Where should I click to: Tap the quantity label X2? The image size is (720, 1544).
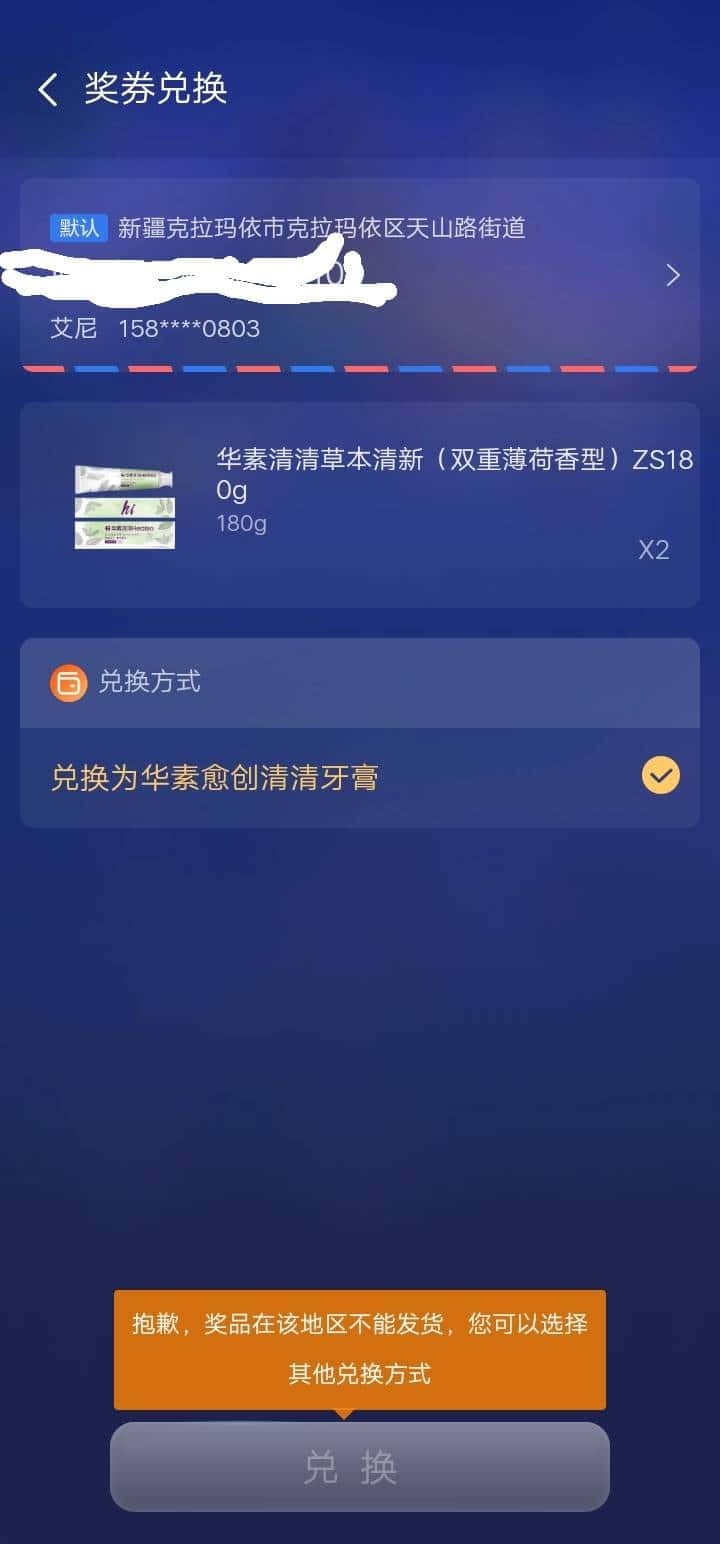pyautogui.click(x=655, y=550)
